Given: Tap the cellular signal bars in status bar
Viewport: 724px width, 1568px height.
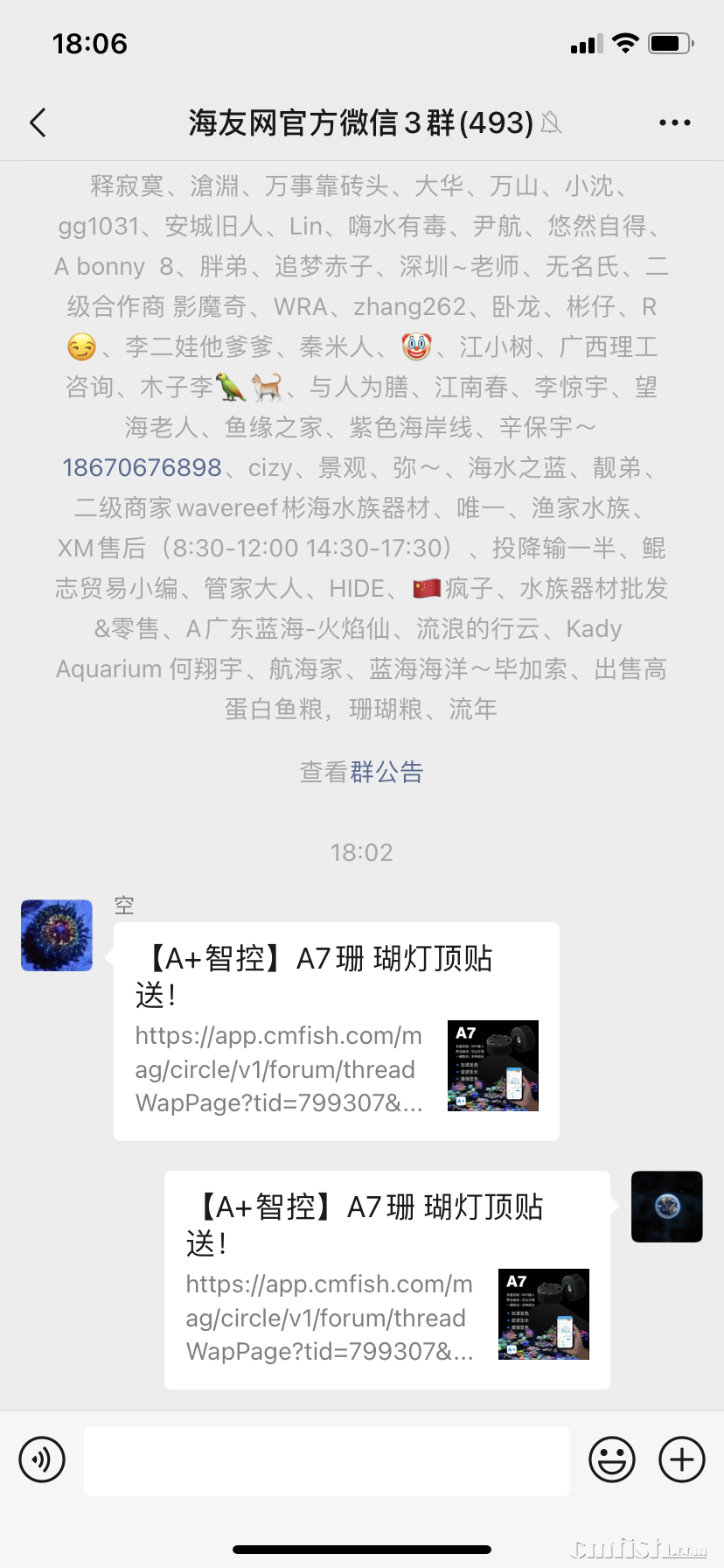Looking at the screenshot, I should 587,43.
